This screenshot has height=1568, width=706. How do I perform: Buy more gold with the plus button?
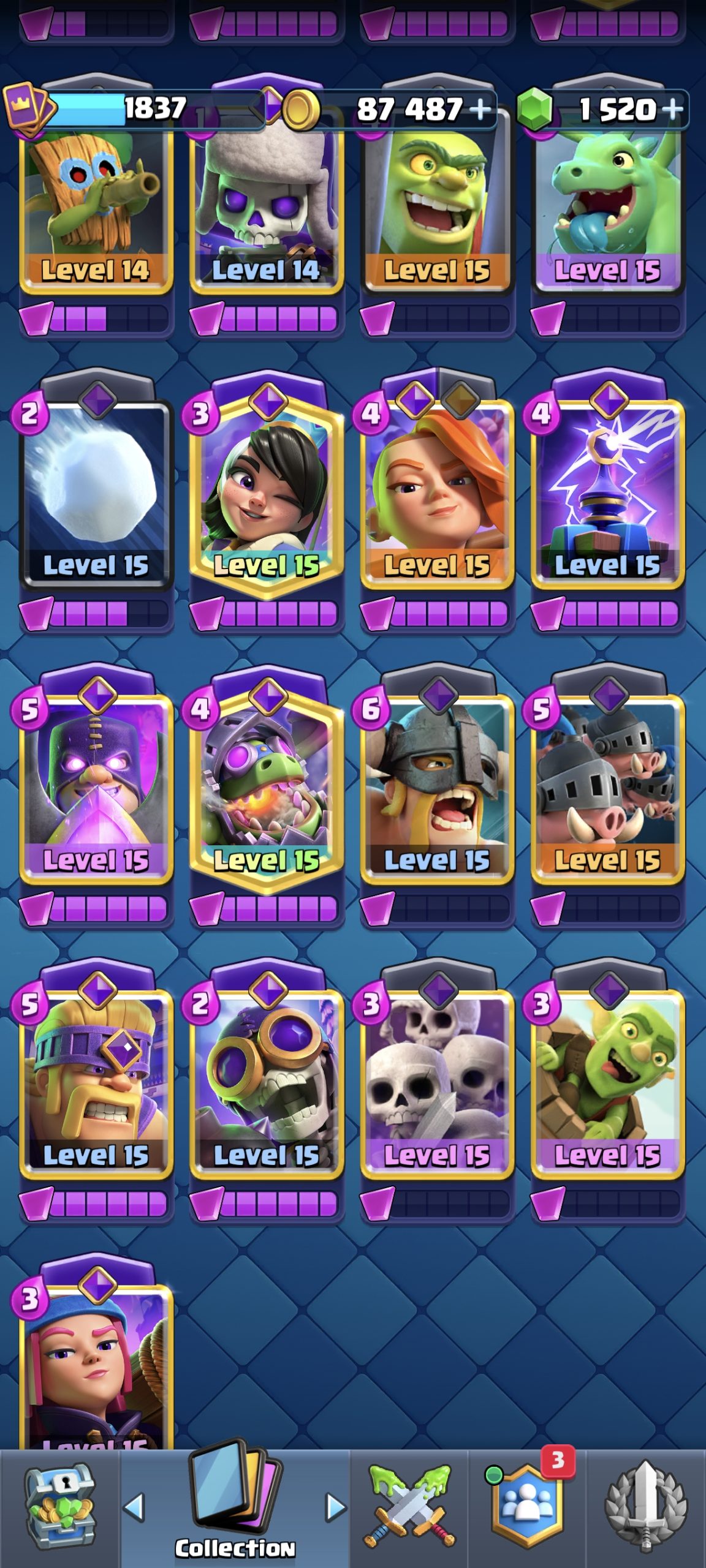click(480, 109)
